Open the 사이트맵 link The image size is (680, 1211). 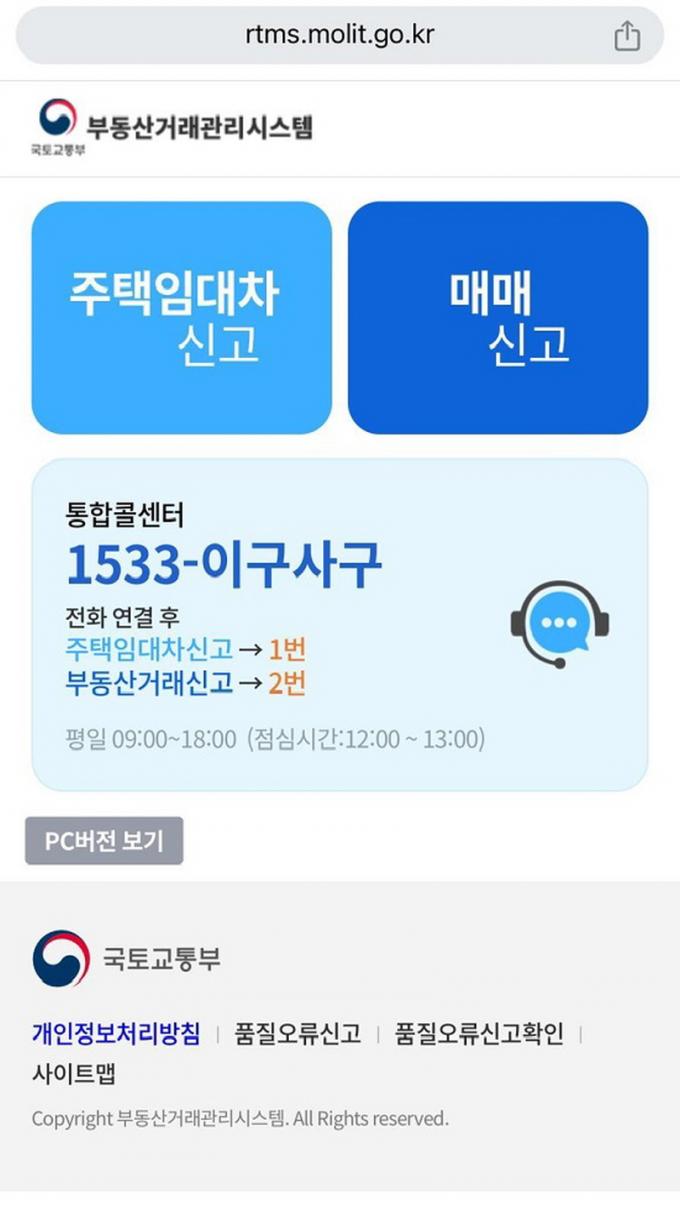(74, 1074)
